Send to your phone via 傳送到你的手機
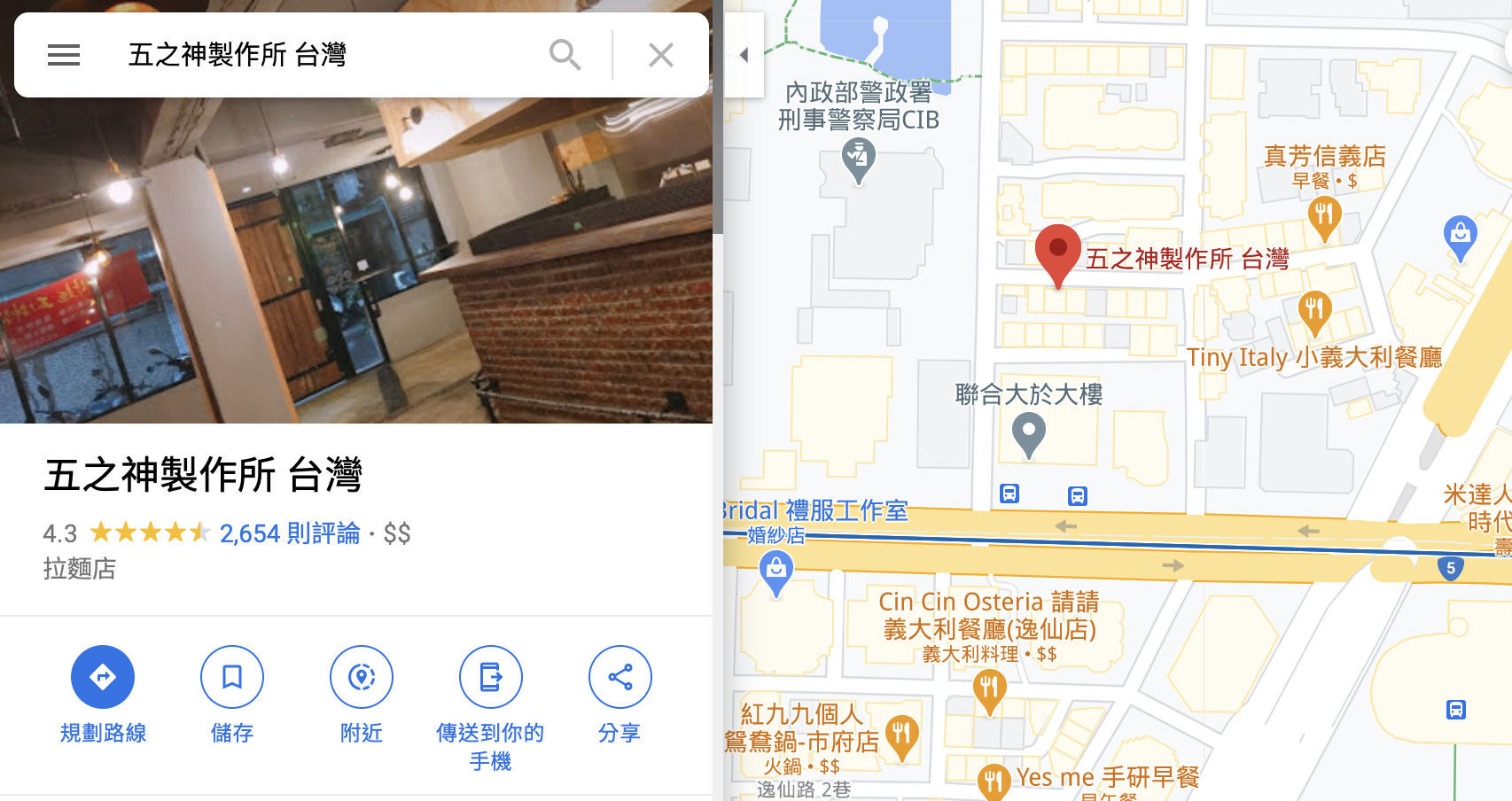 490,677
